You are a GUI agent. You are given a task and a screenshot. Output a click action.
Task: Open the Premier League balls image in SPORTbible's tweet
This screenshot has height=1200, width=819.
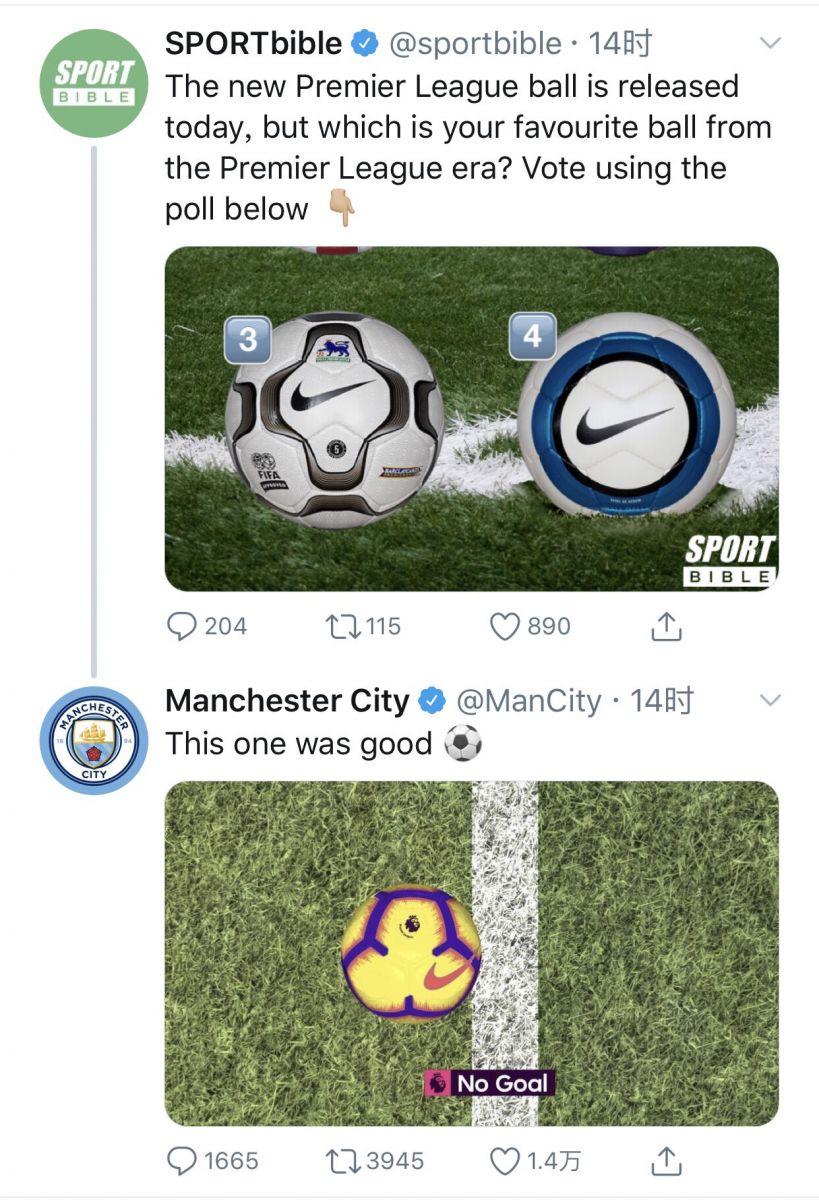point(471,419)
